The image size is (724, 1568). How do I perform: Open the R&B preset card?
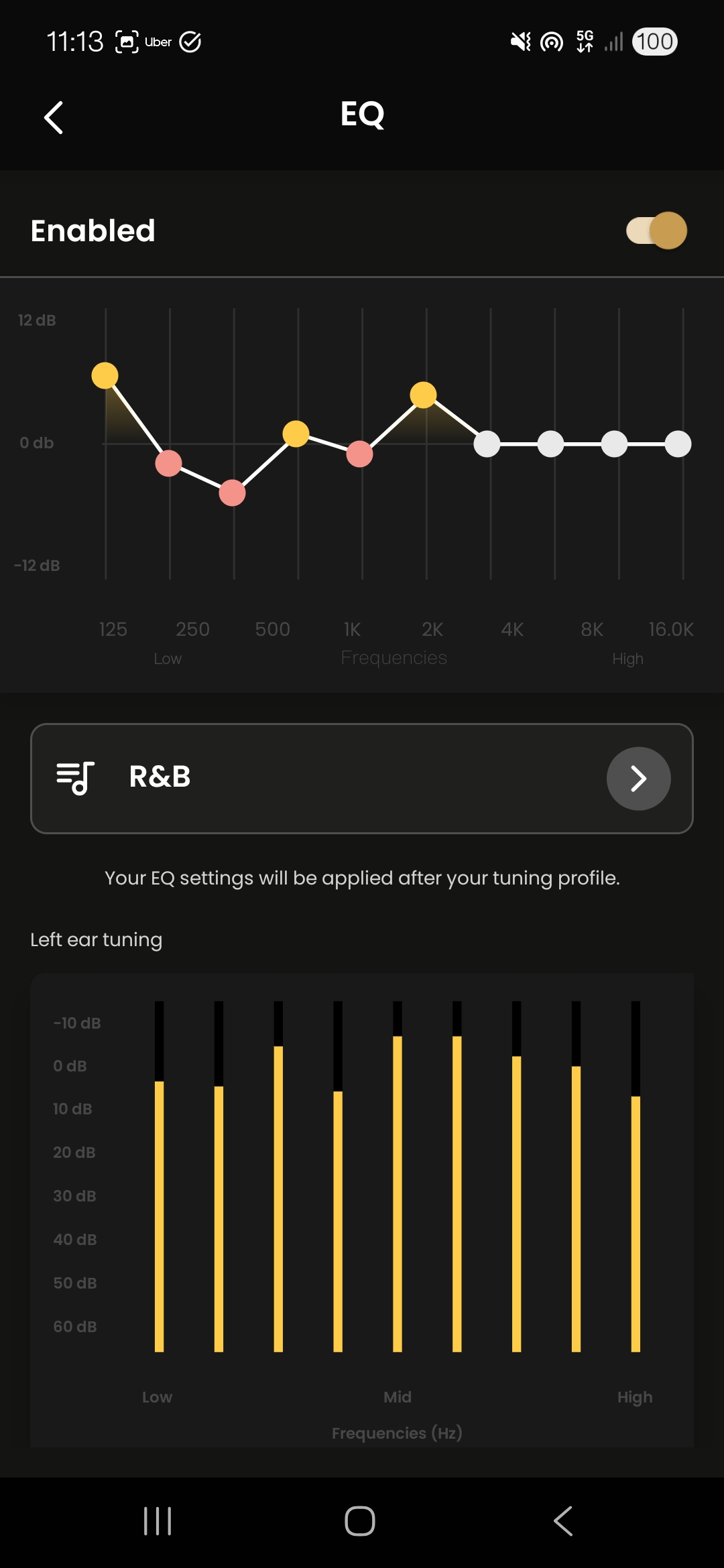click(x=362, y=778)
